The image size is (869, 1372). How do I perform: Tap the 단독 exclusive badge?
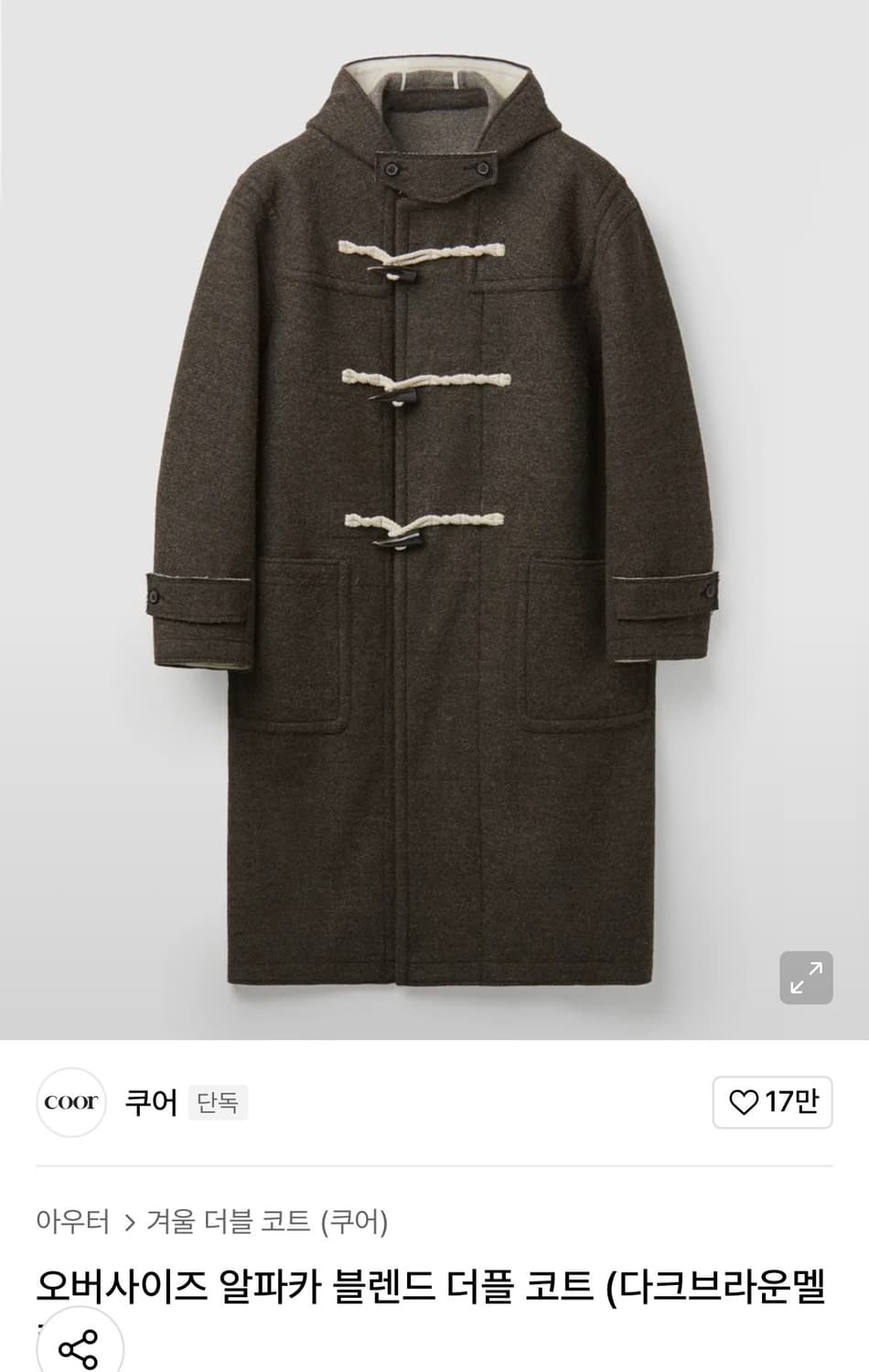(x=218, y=1104)
